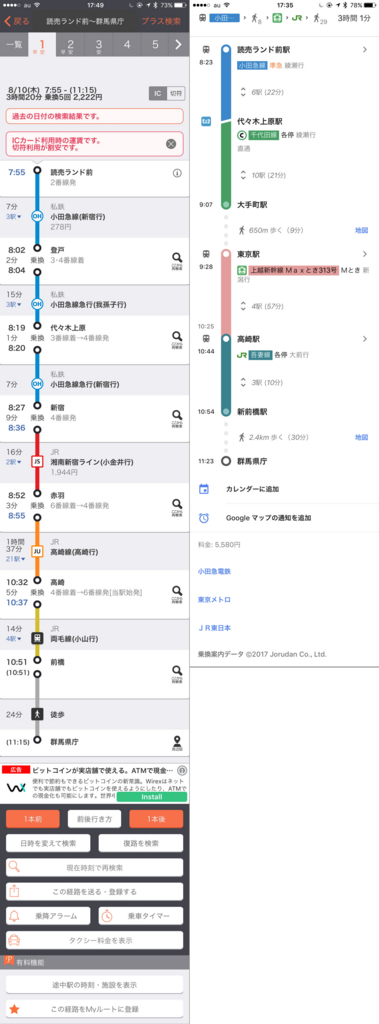Open 地図 link for the 650m walk
Viewport: 379px width, 1024px height.
click(x=361, y=230)
